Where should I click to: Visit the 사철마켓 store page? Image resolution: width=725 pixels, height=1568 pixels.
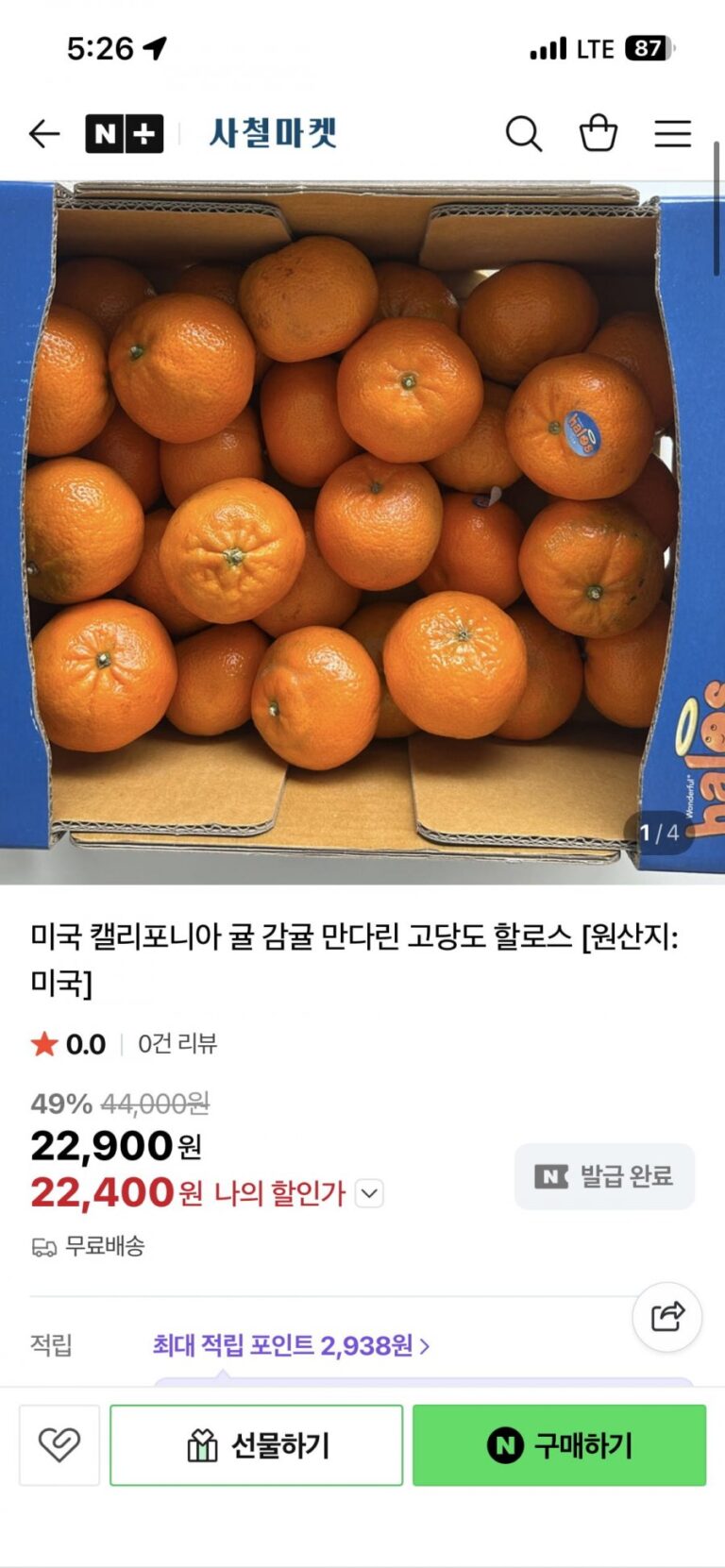click(273, 134)
